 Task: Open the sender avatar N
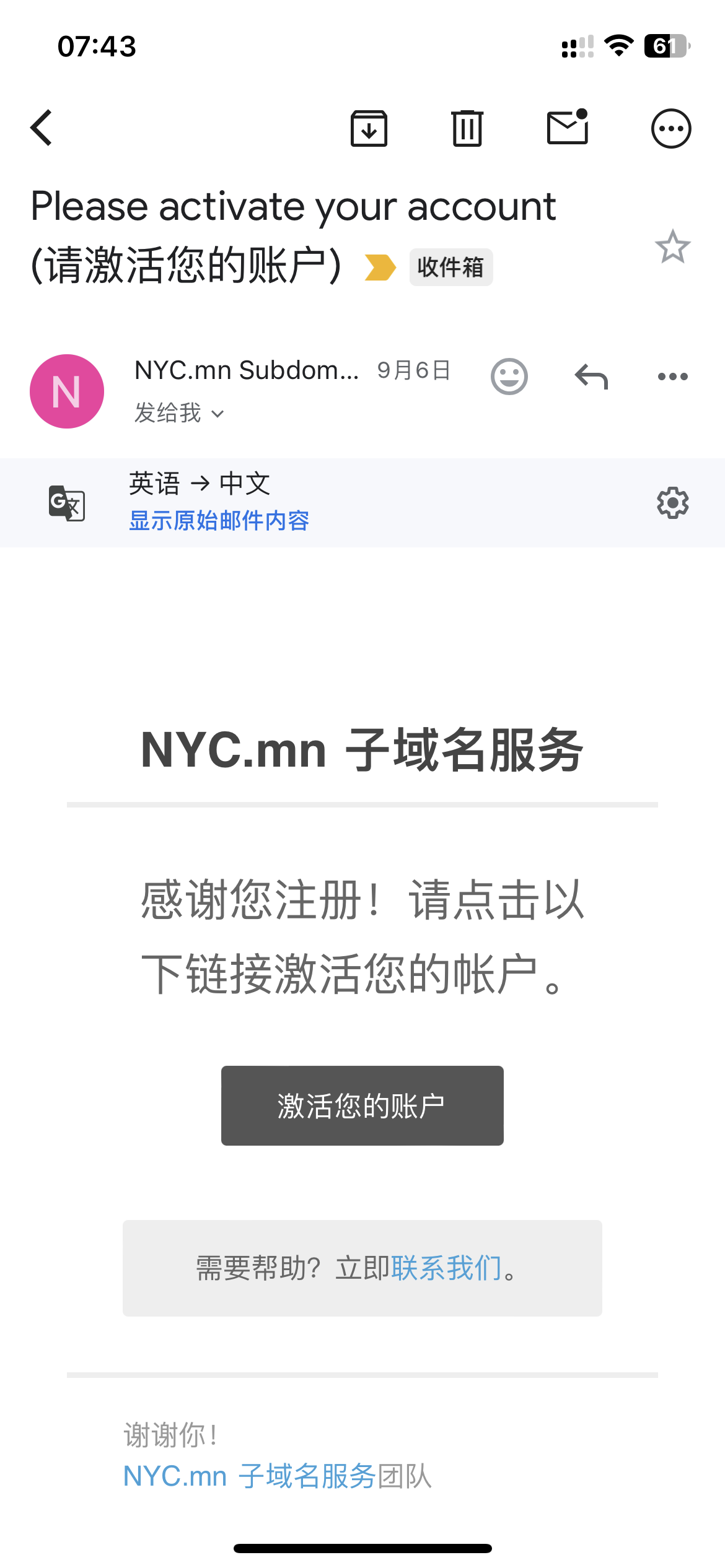pos(67,391)
